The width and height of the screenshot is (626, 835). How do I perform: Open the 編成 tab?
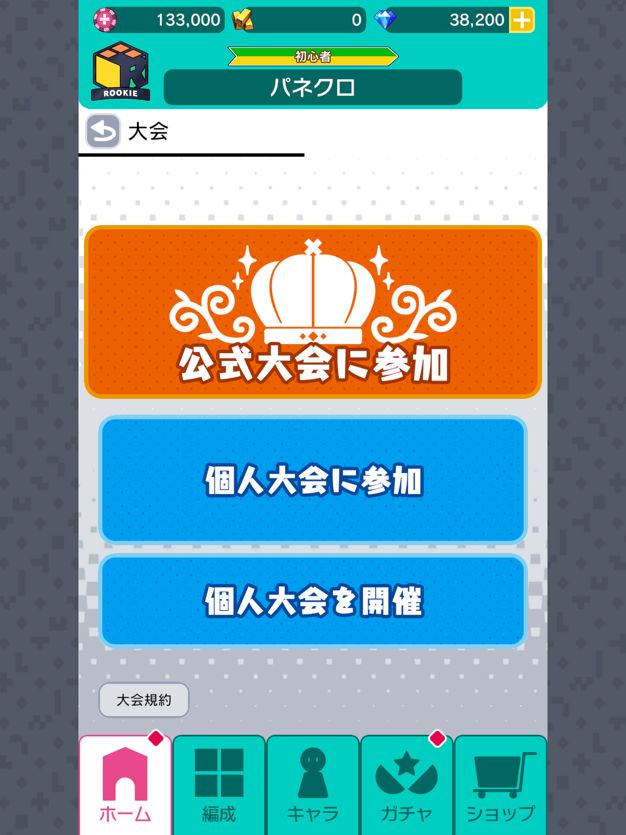[219, 785]
